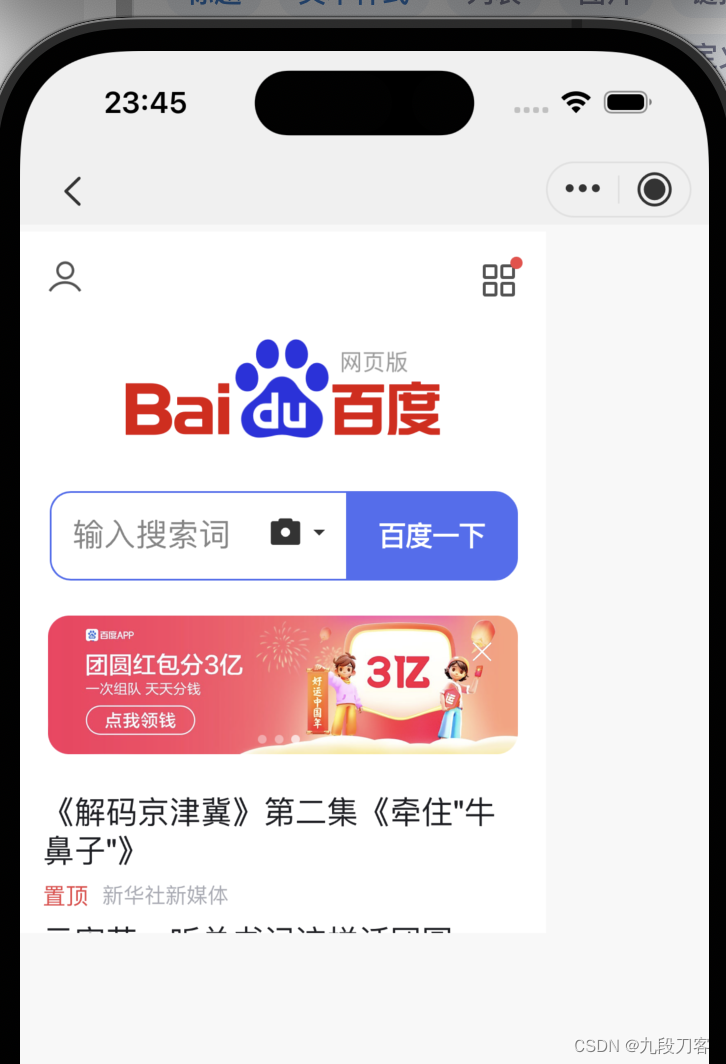Click the Wi-Fi icon in status bar

point(576,102)
